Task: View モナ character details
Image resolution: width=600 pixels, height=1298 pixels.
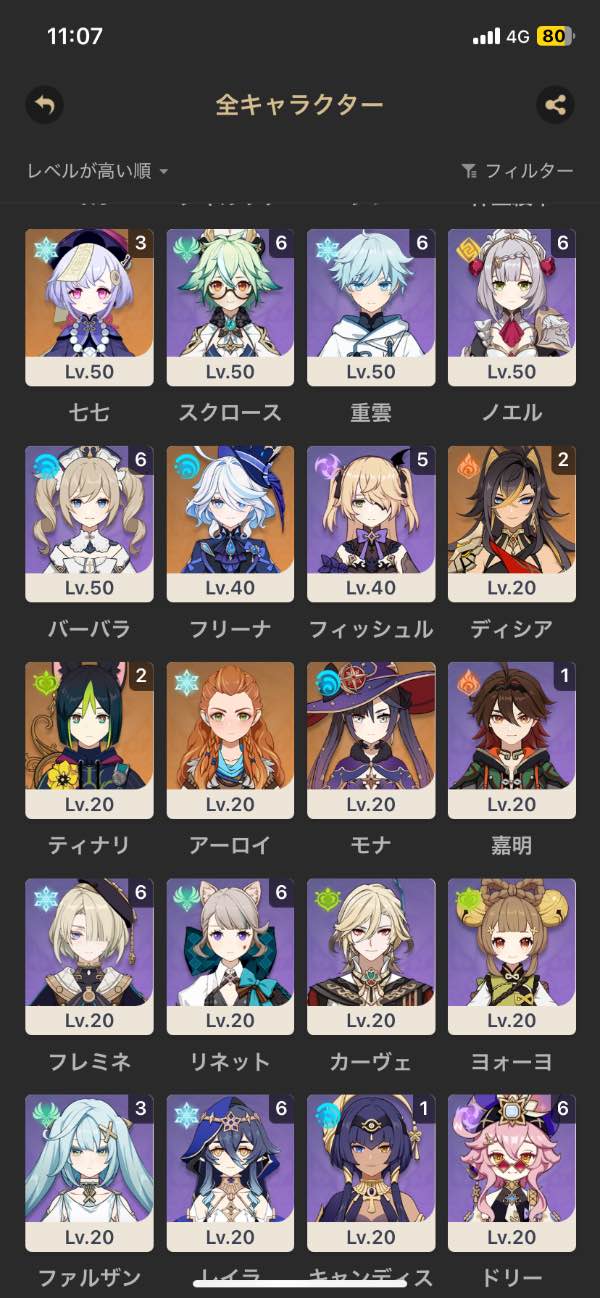Action: tap(371, 740)
